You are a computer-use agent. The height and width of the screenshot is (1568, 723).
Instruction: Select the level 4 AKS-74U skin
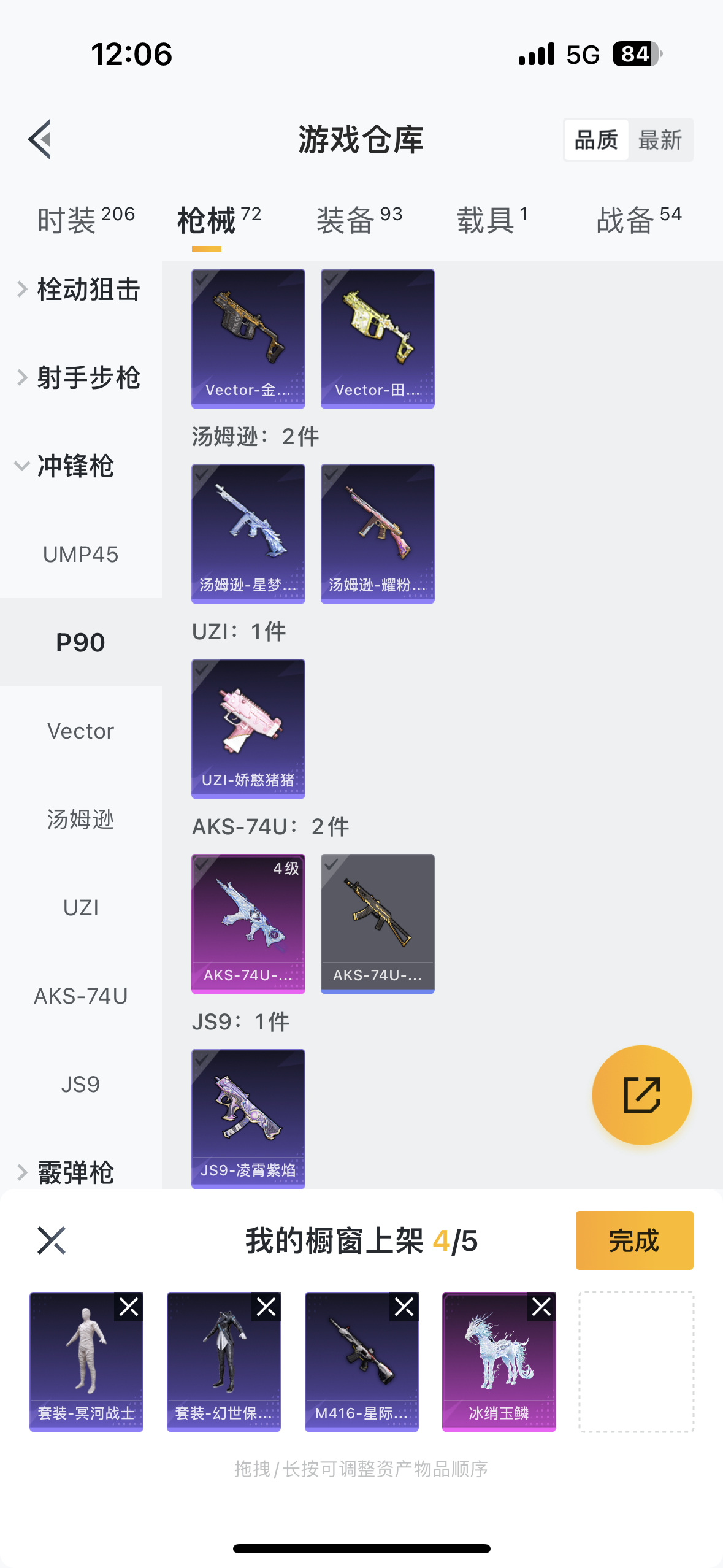coord(248,923)
